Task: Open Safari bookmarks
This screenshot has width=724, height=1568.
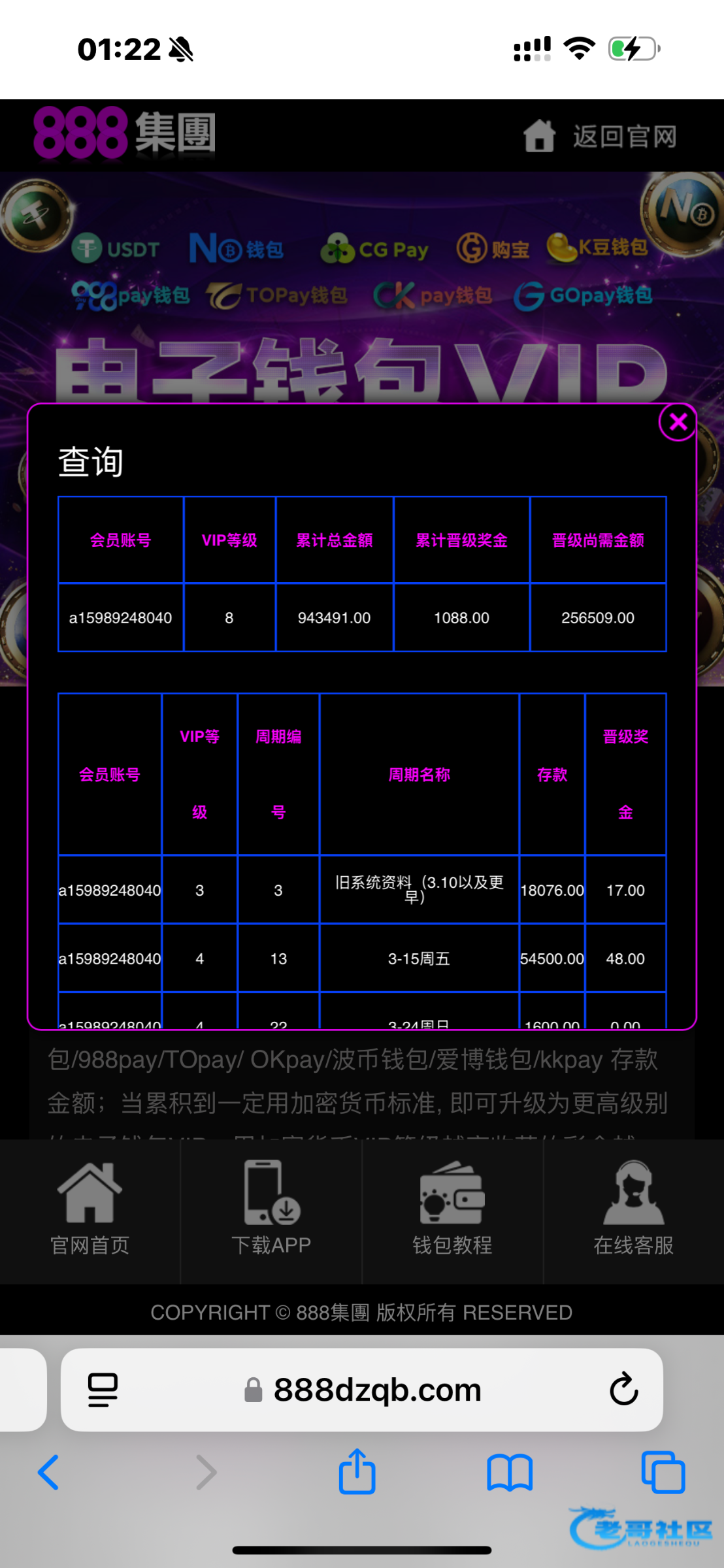Action: coord(510,1473)
